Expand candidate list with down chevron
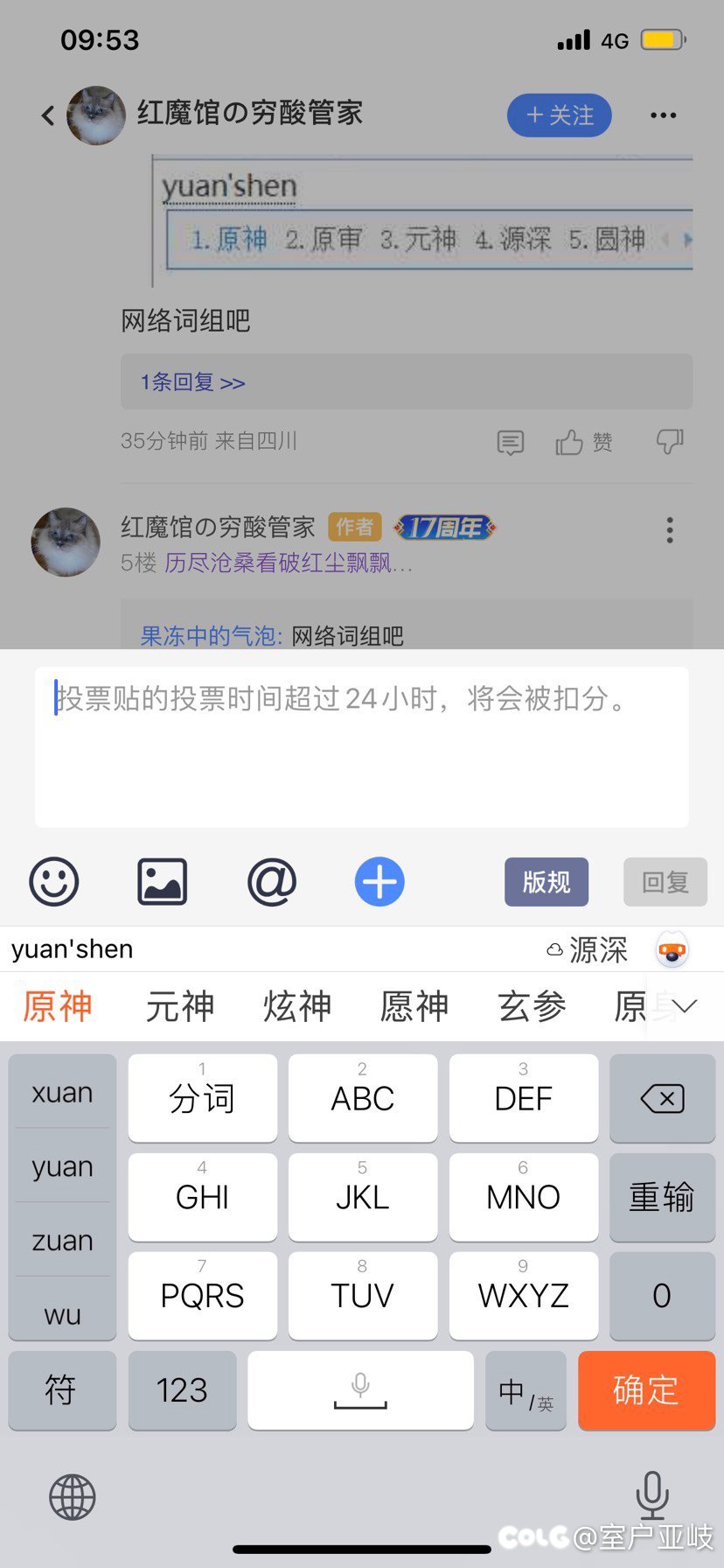The image size is (724, 1568). click(684, 1006)
